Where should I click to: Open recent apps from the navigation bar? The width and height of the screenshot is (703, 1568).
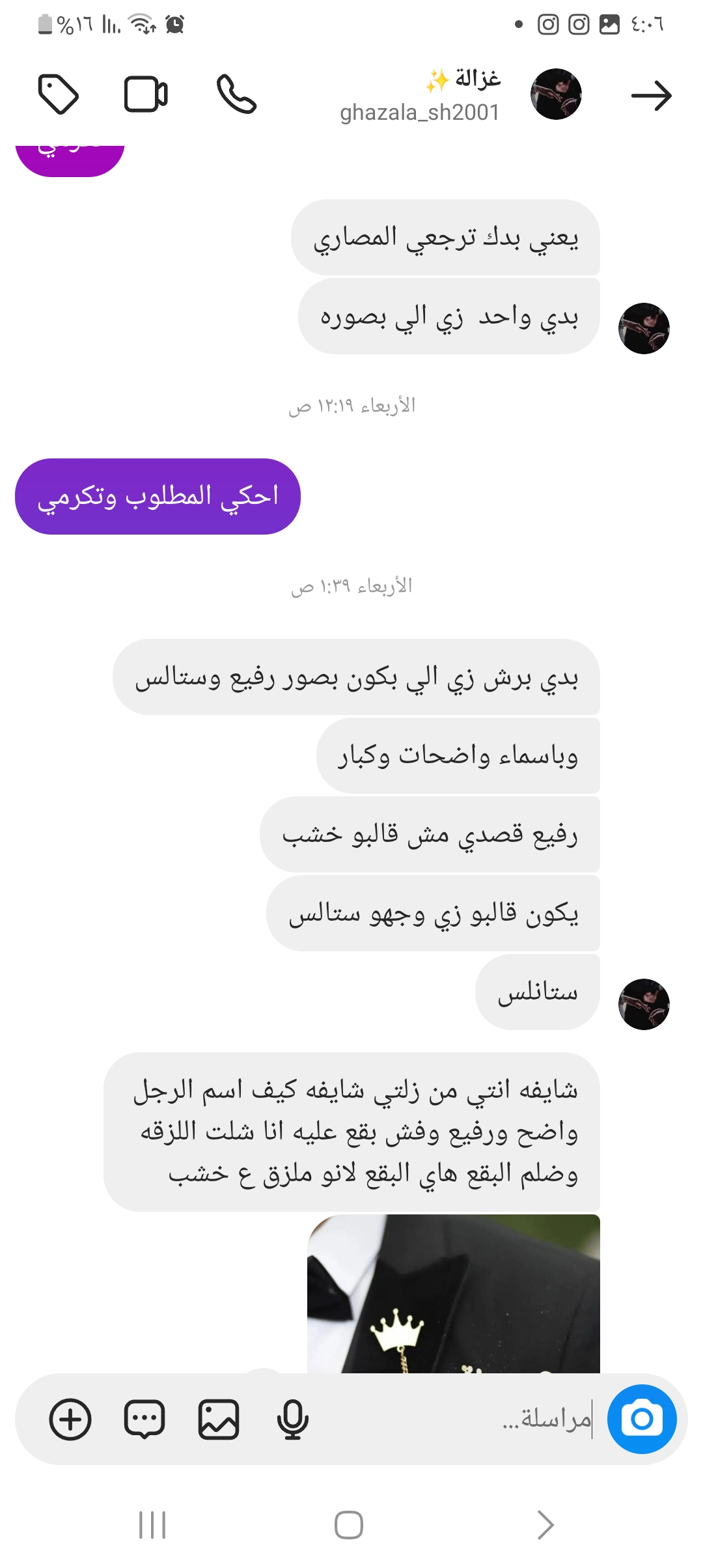152,1525
